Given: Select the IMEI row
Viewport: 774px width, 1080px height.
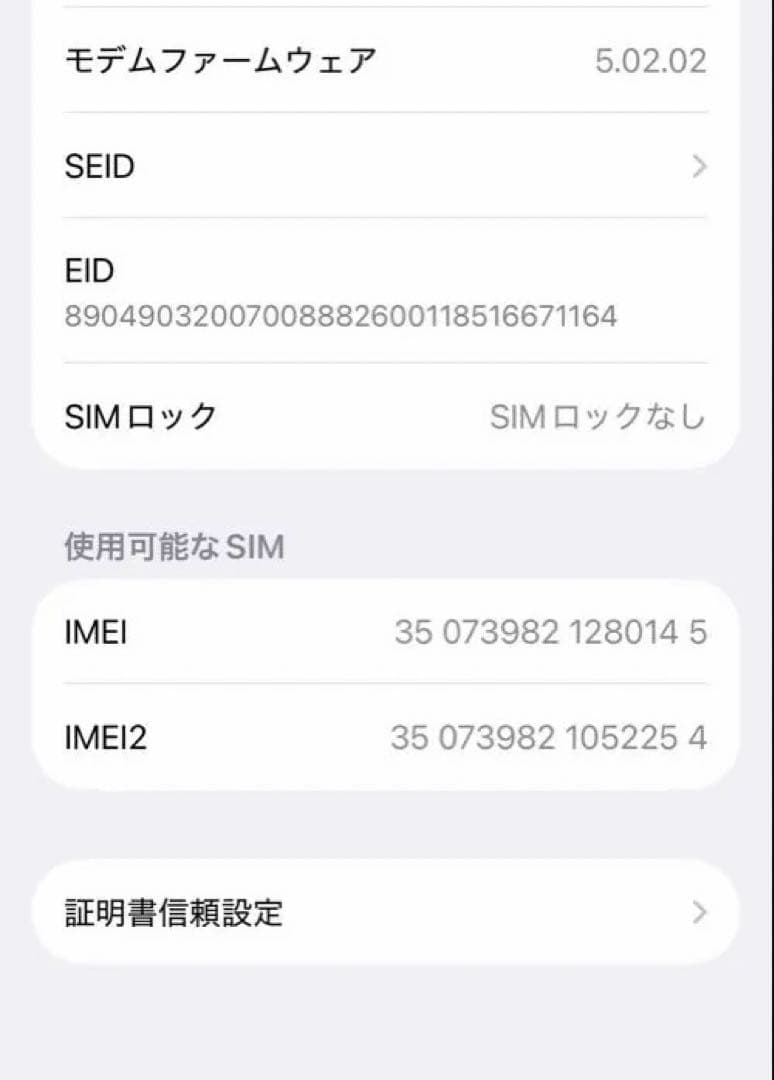Looking at the screenshot, I should [x=387, y=632].
